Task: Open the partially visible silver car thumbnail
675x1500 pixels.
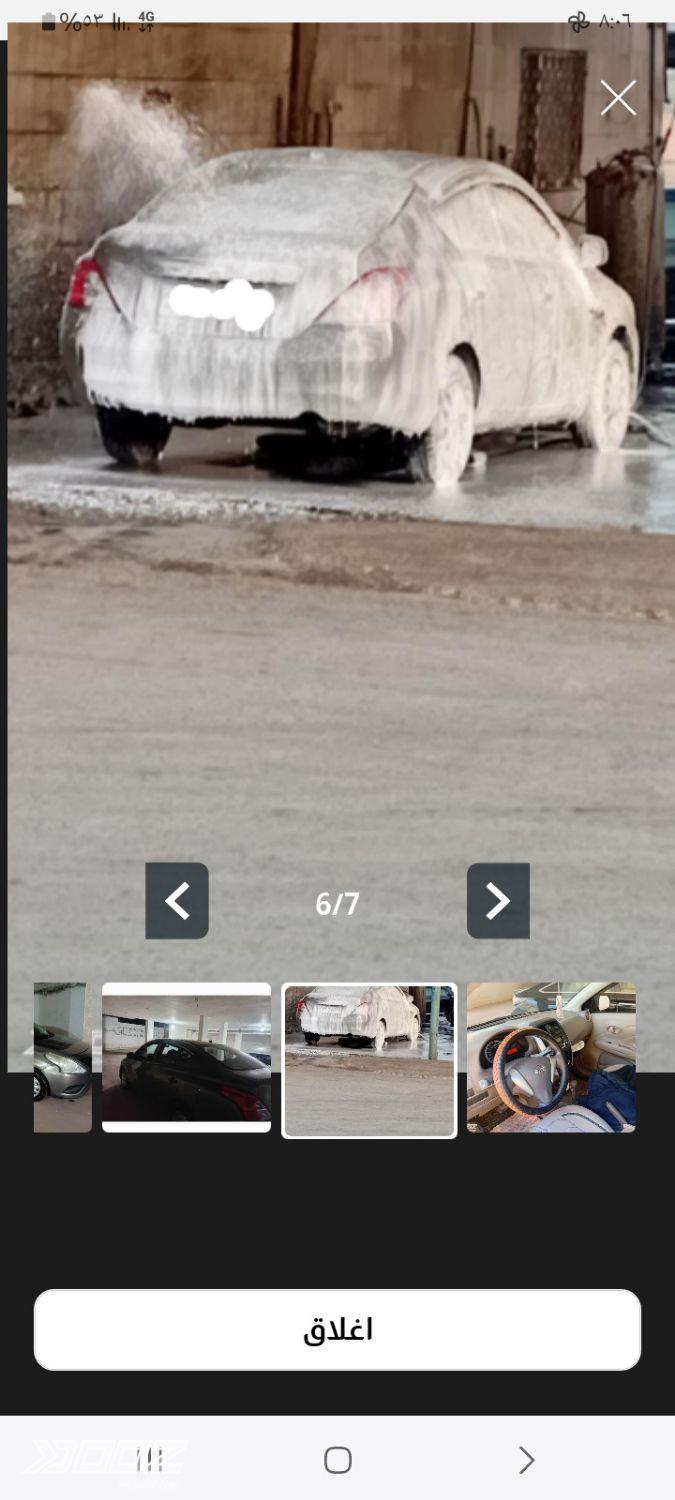Action: (62, 1058)
